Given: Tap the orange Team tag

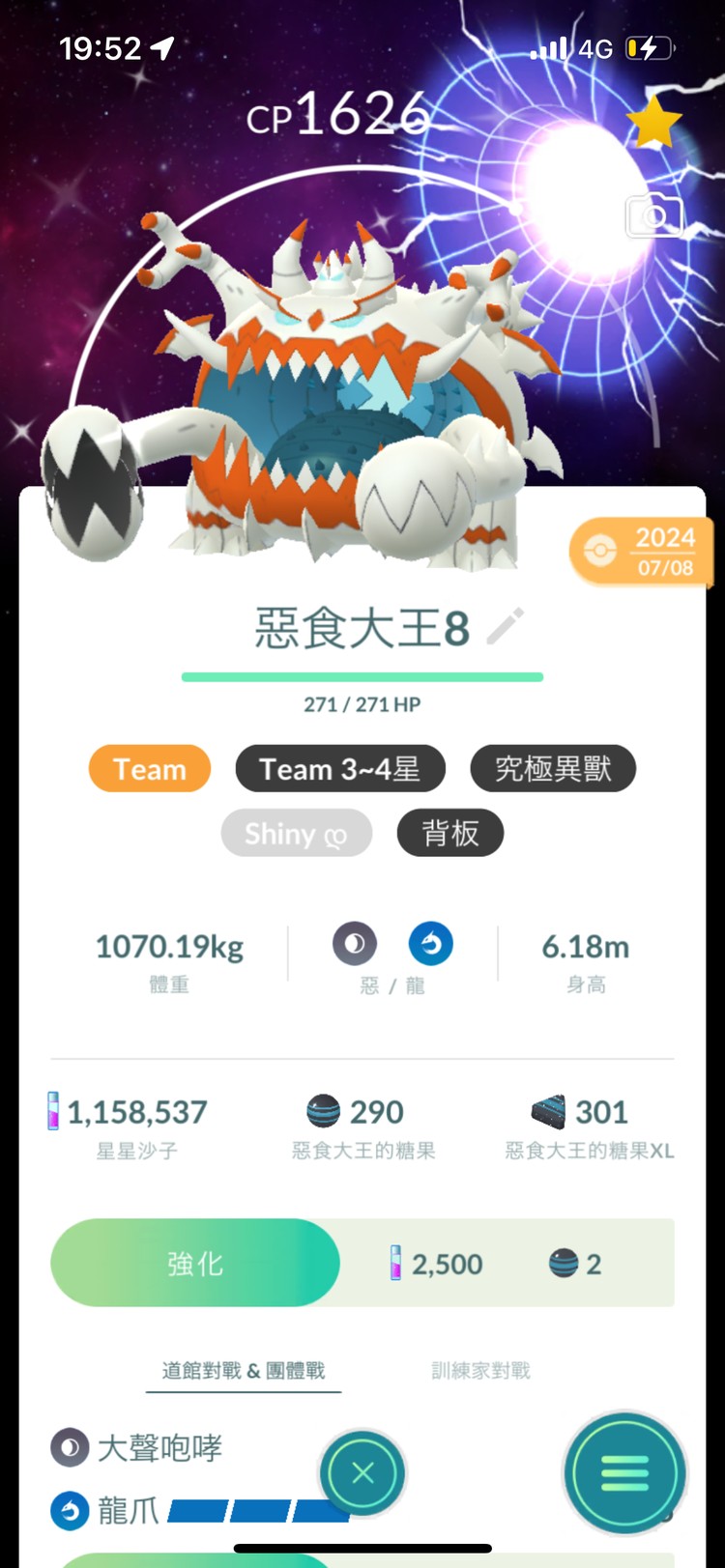Looking at the screenshot, I should point(150,769).
